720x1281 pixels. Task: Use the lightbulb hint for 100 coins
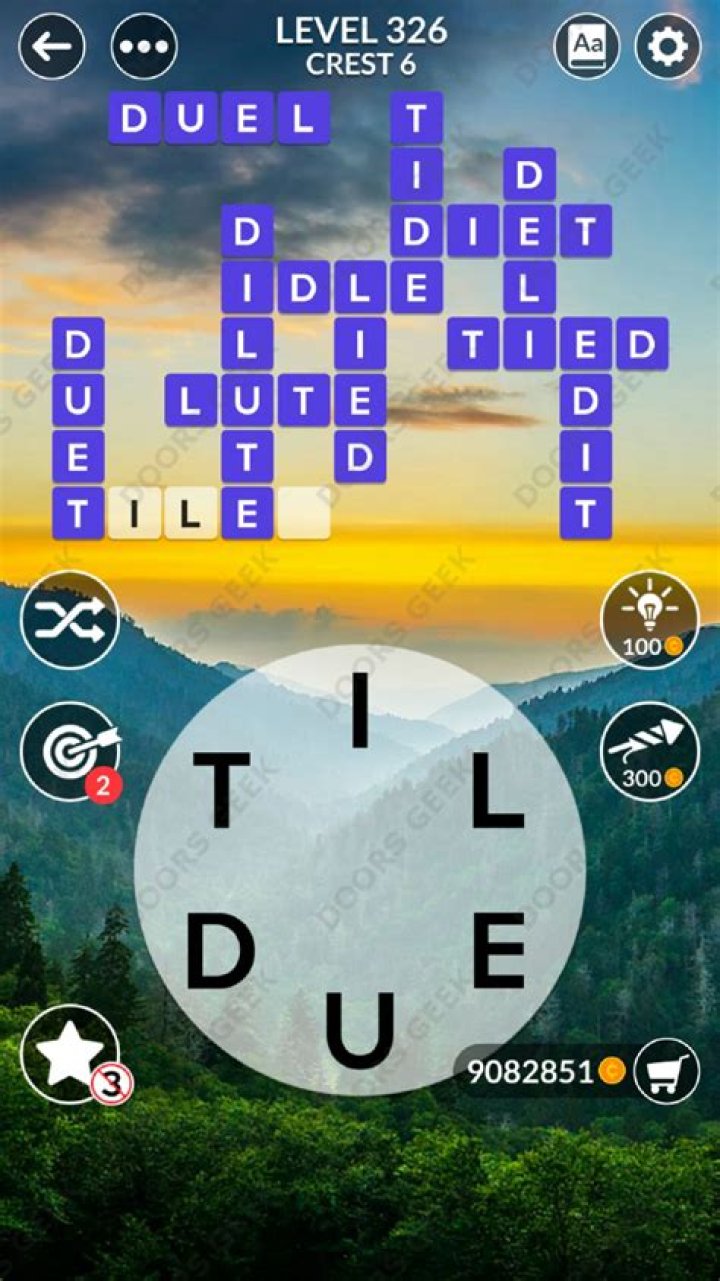point(649,620)
